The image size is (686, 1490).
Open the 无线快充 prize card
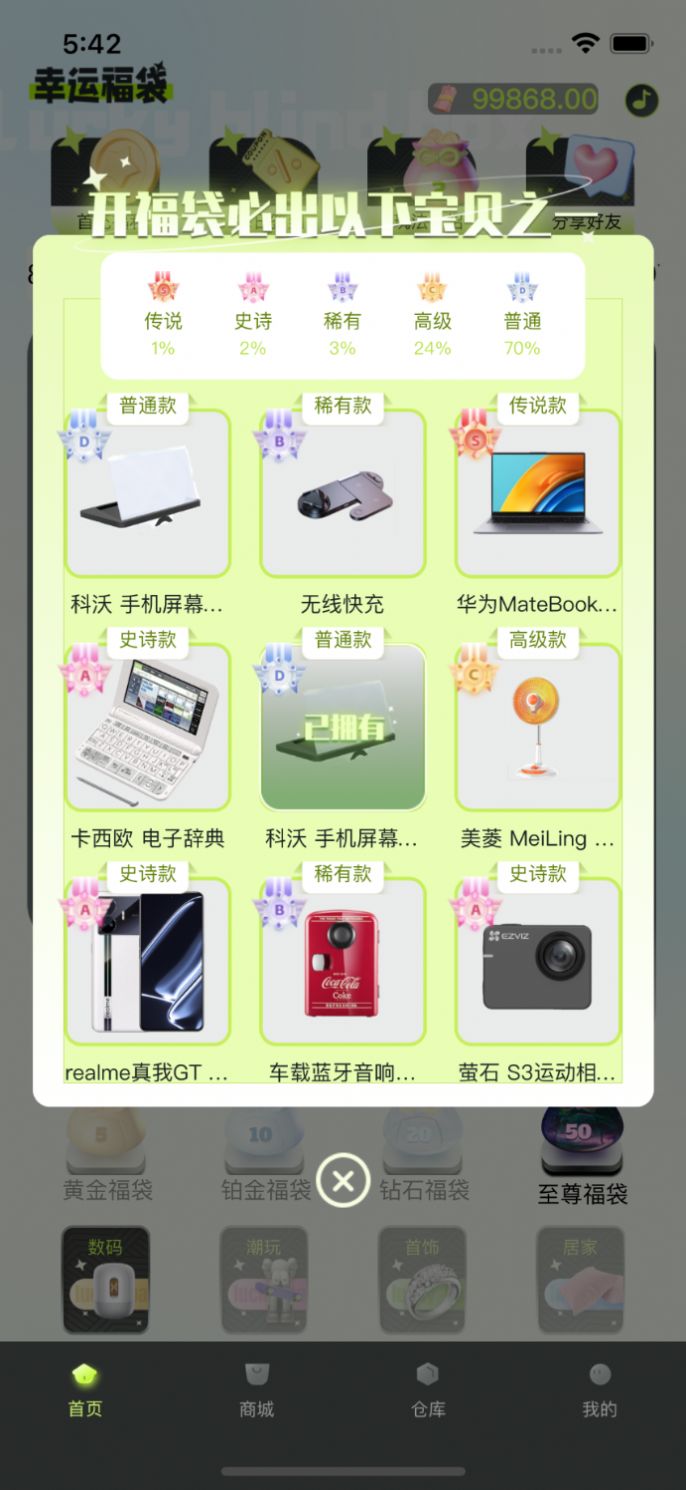pos(343,495)
